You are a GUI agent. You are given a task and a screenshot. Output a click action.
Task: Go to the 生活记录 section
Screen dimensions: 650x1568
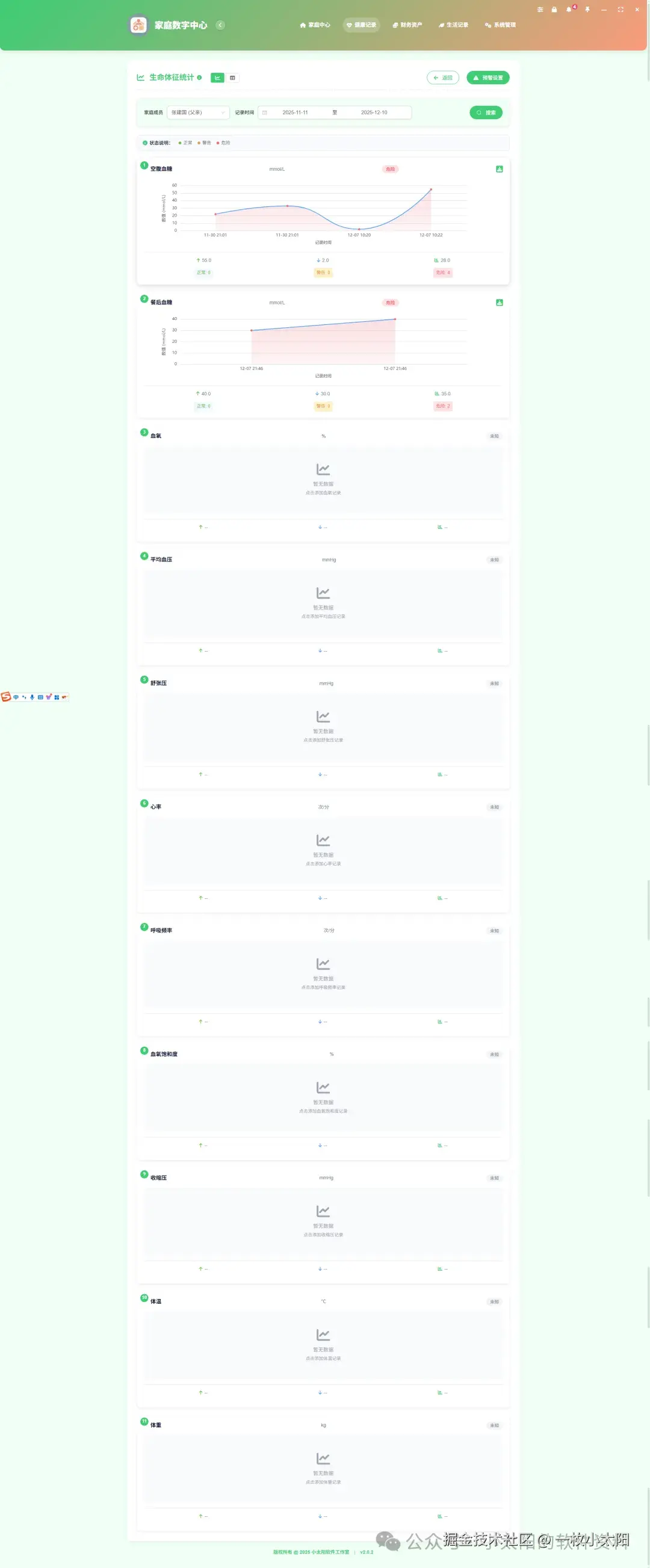pyautogui.click(x=453, y=25)
